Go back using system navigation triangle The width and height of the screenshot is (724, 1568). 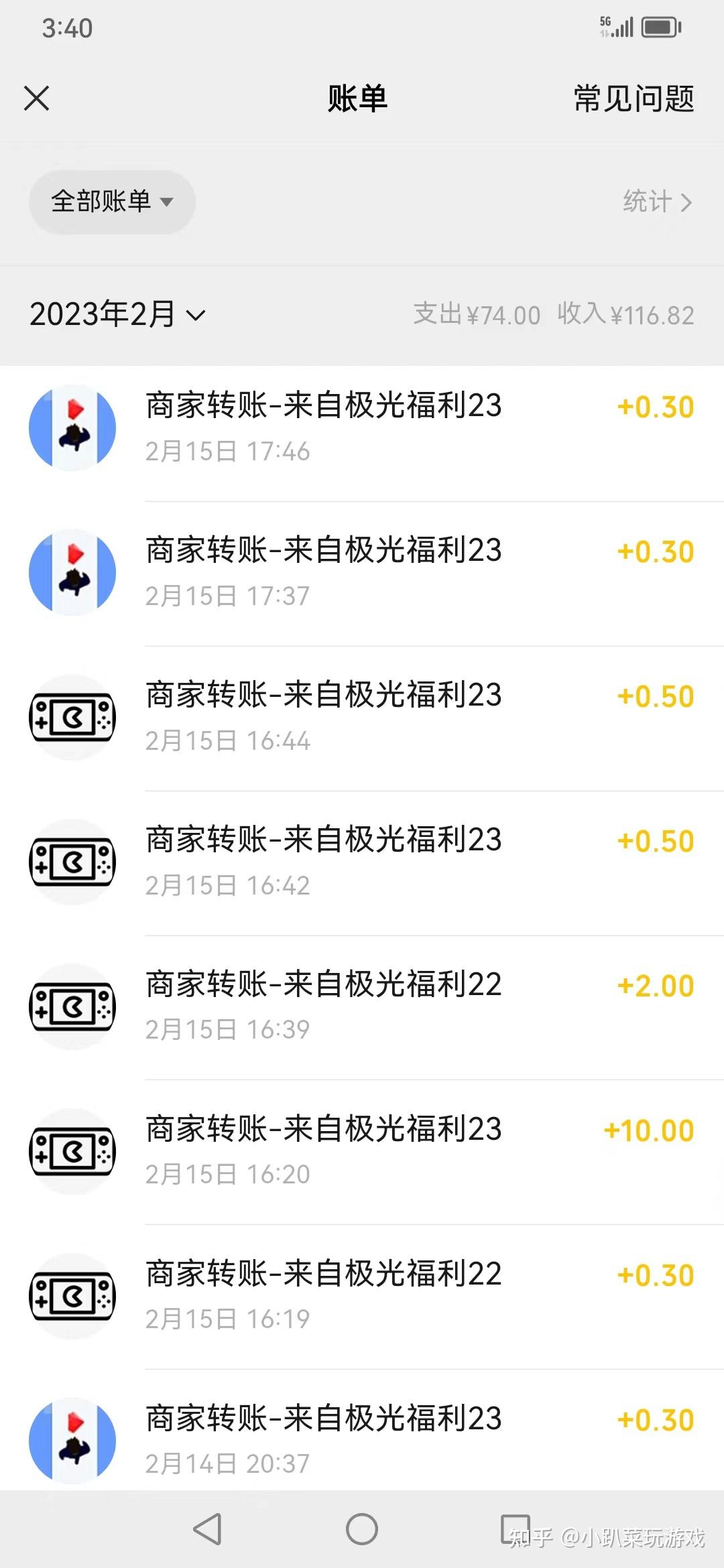(x=207, y=1529)
